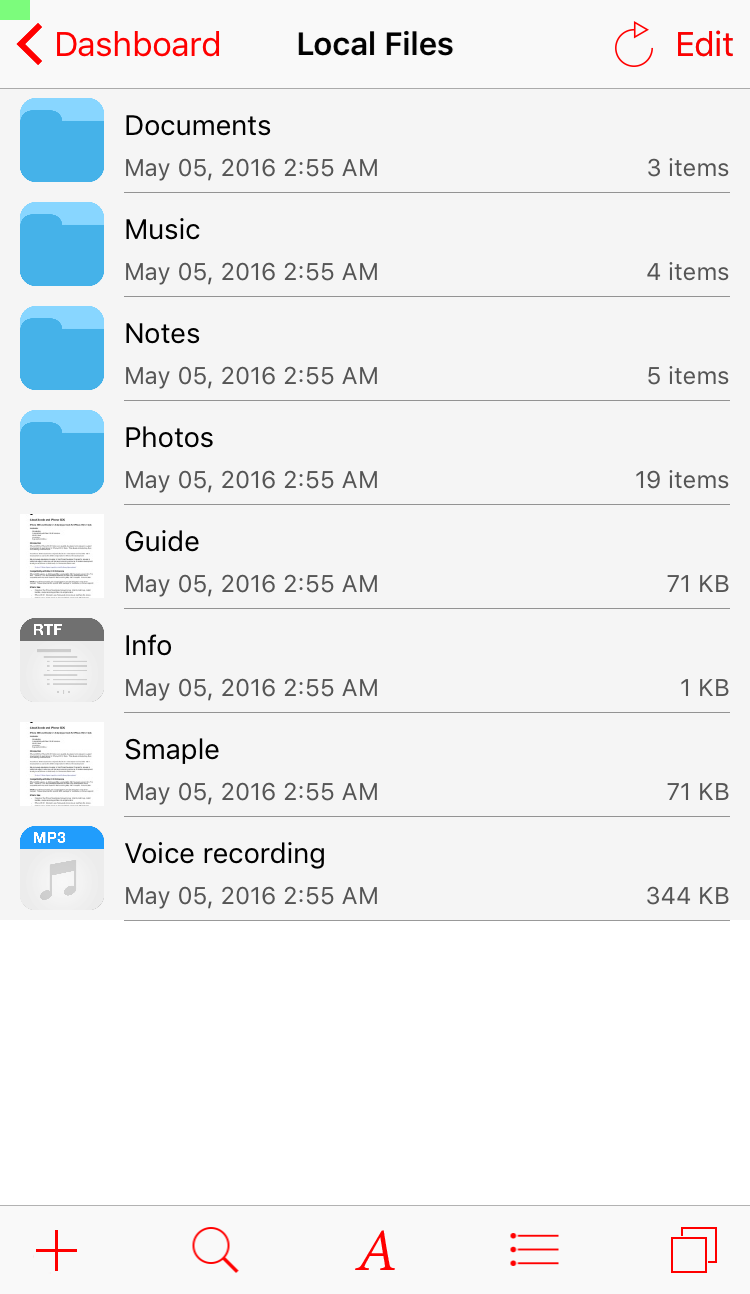Tap the Edit button
This screenshot has width=750, height=1294.
click(x=704, y=45)
